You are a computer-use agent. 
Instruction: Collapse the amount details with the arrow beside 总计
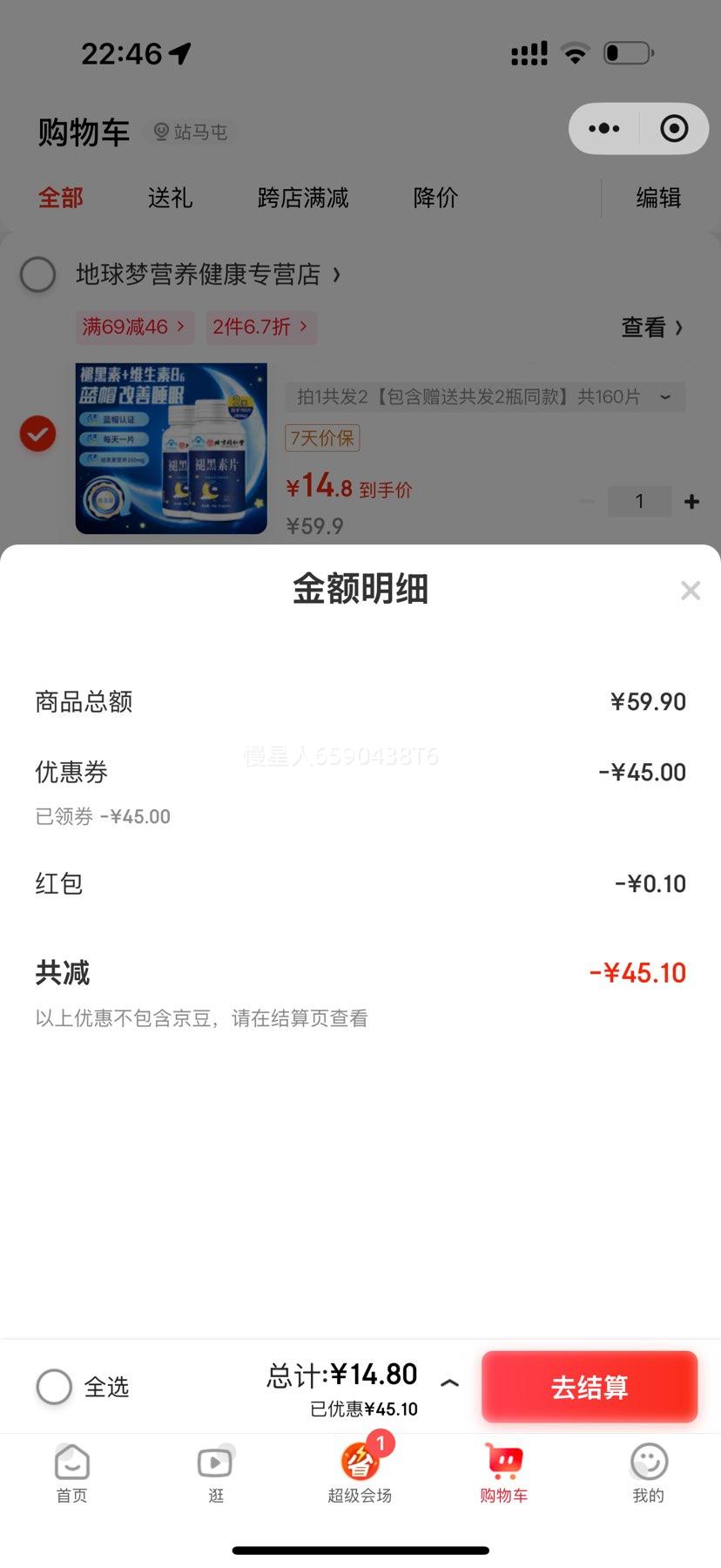[449, 1382]
